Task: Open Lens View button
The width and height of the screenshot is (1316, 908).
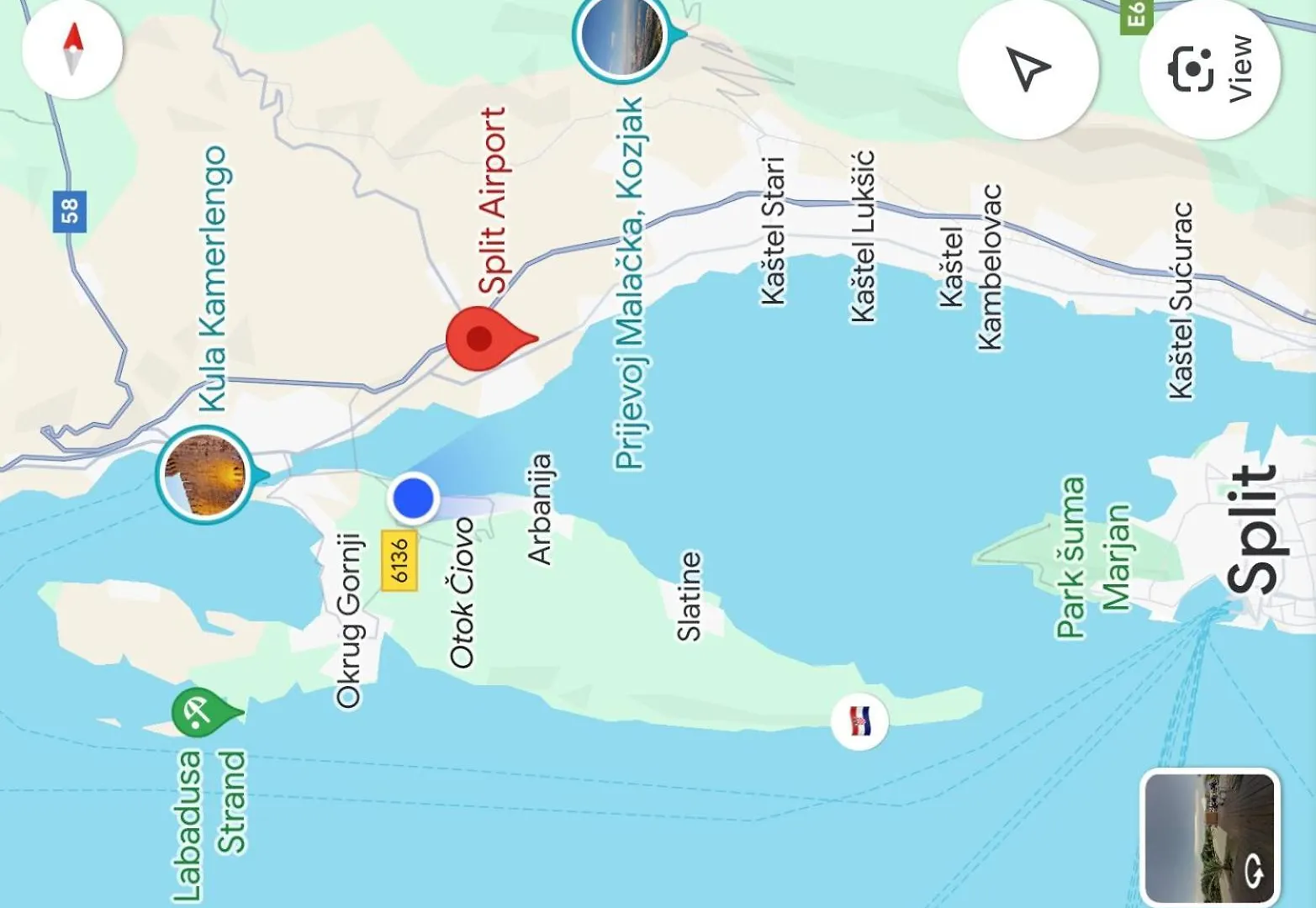Action: (1209, 68)
